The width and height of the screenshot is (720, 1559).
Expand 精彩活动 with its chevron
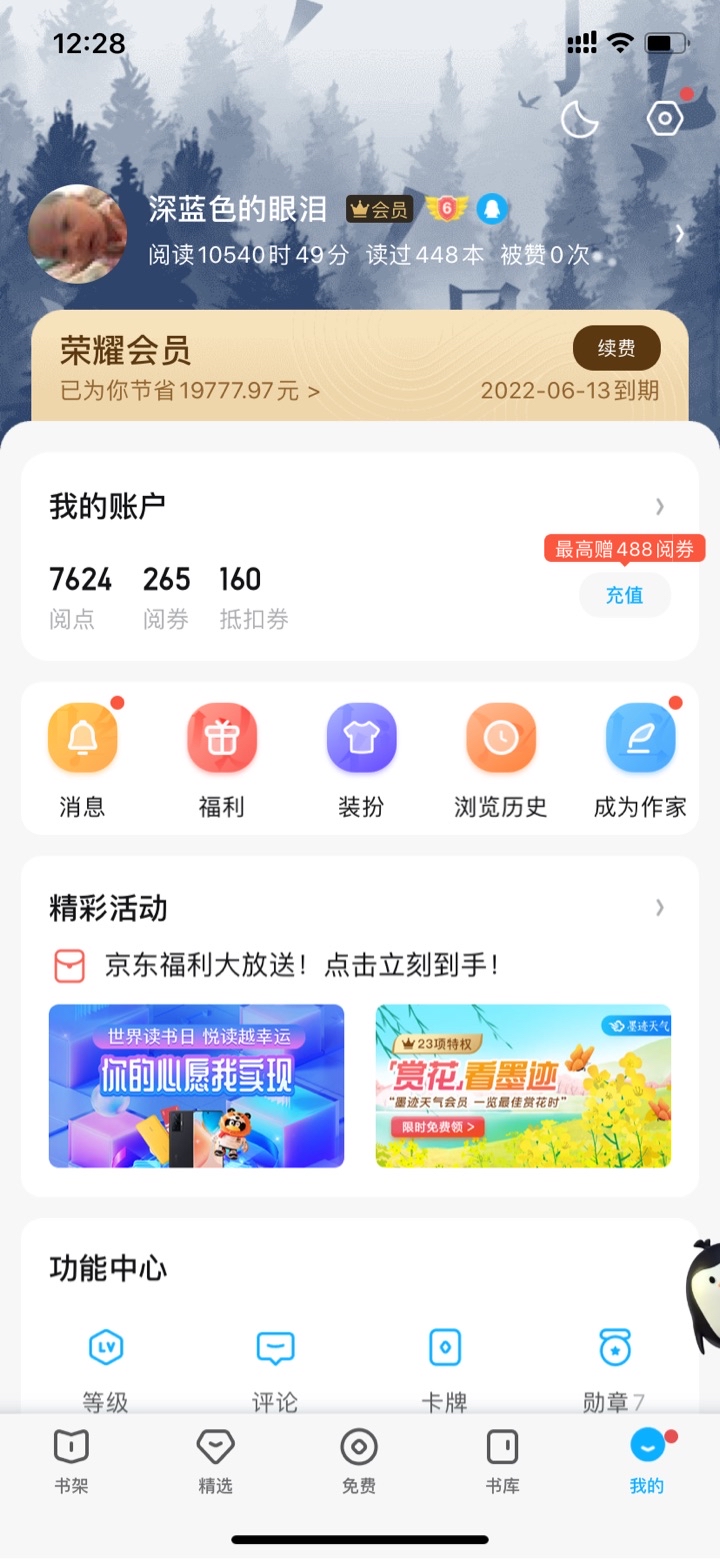tap(659, 908)
